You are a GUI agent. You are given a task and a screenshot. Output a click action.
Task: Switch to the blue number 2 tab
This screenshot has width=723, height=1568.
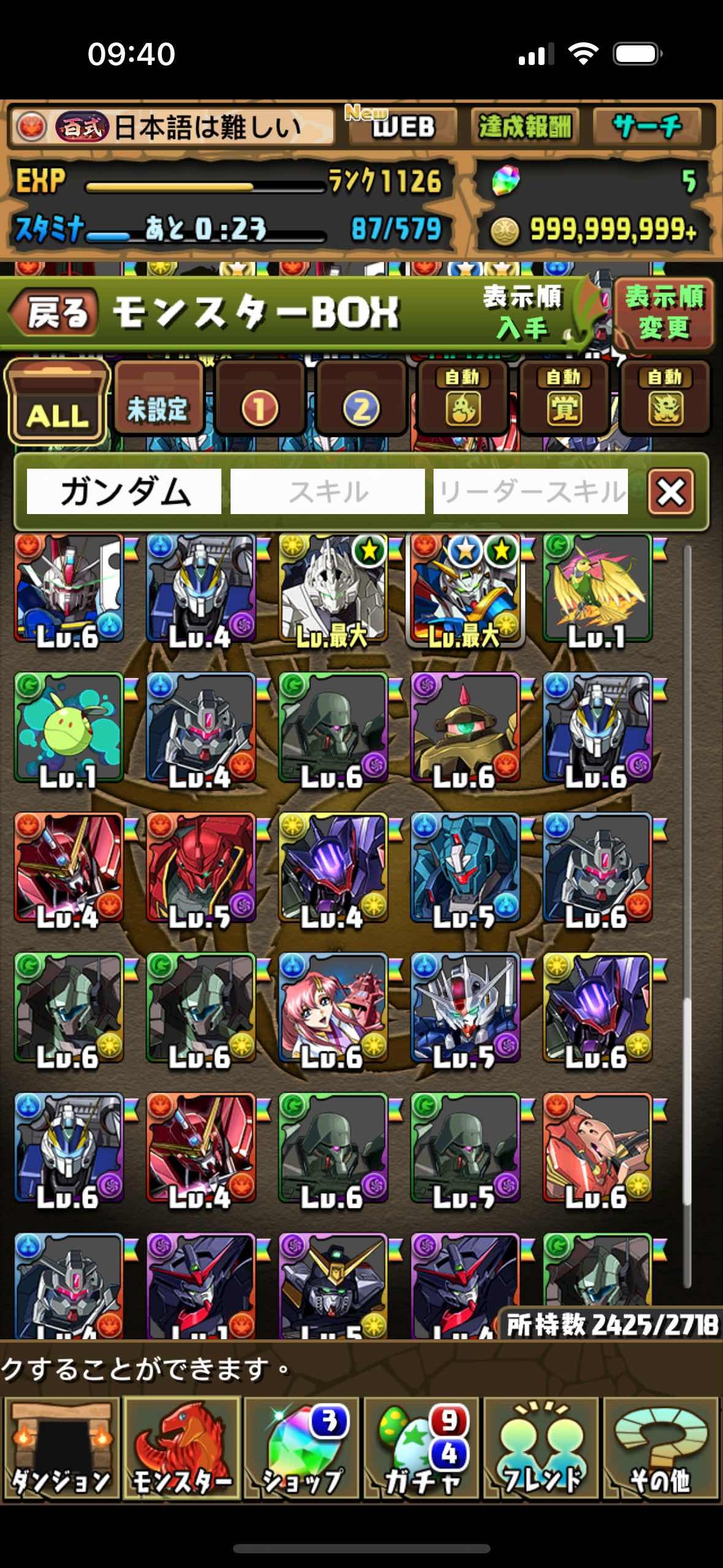[361, 401]
